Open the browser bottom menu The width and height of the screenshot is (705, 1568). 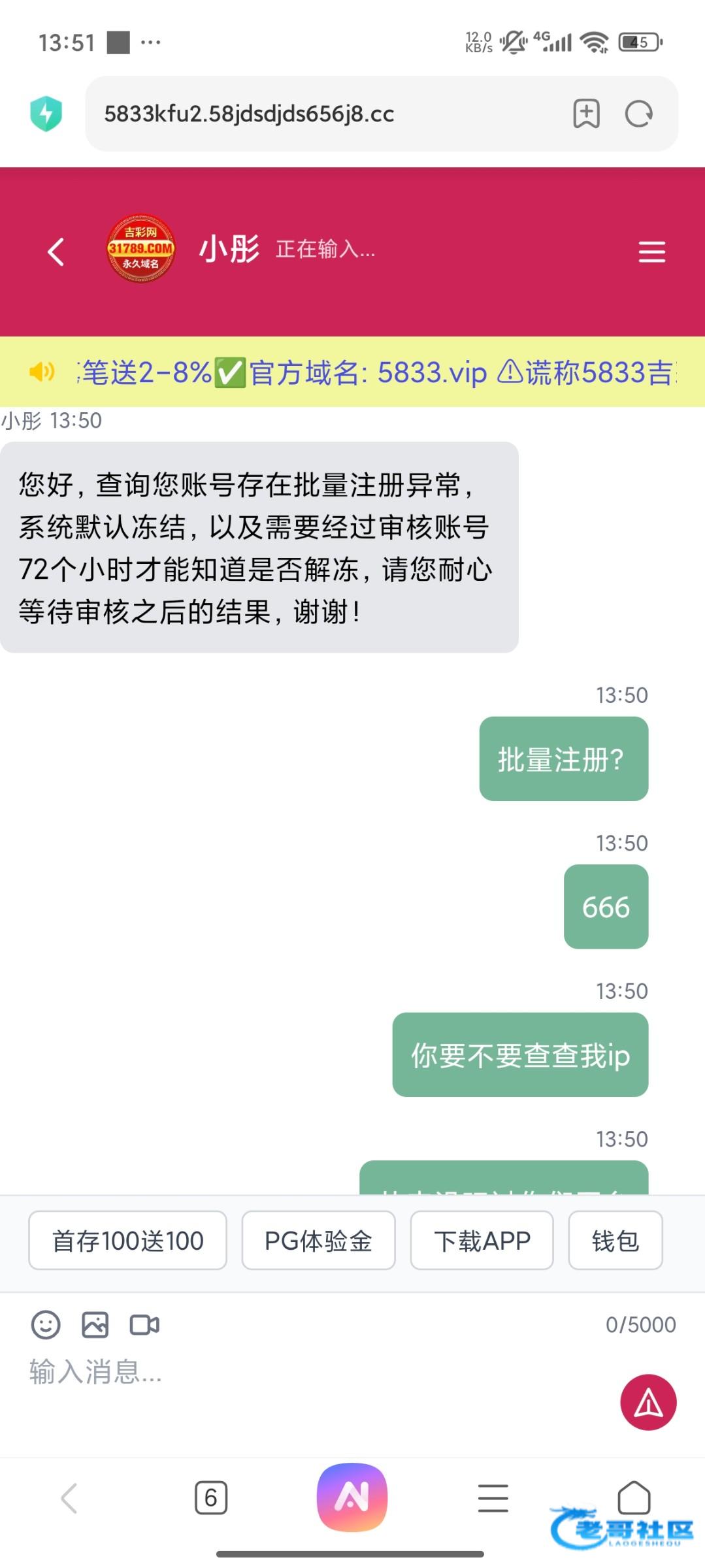[x=493, y=1497]
